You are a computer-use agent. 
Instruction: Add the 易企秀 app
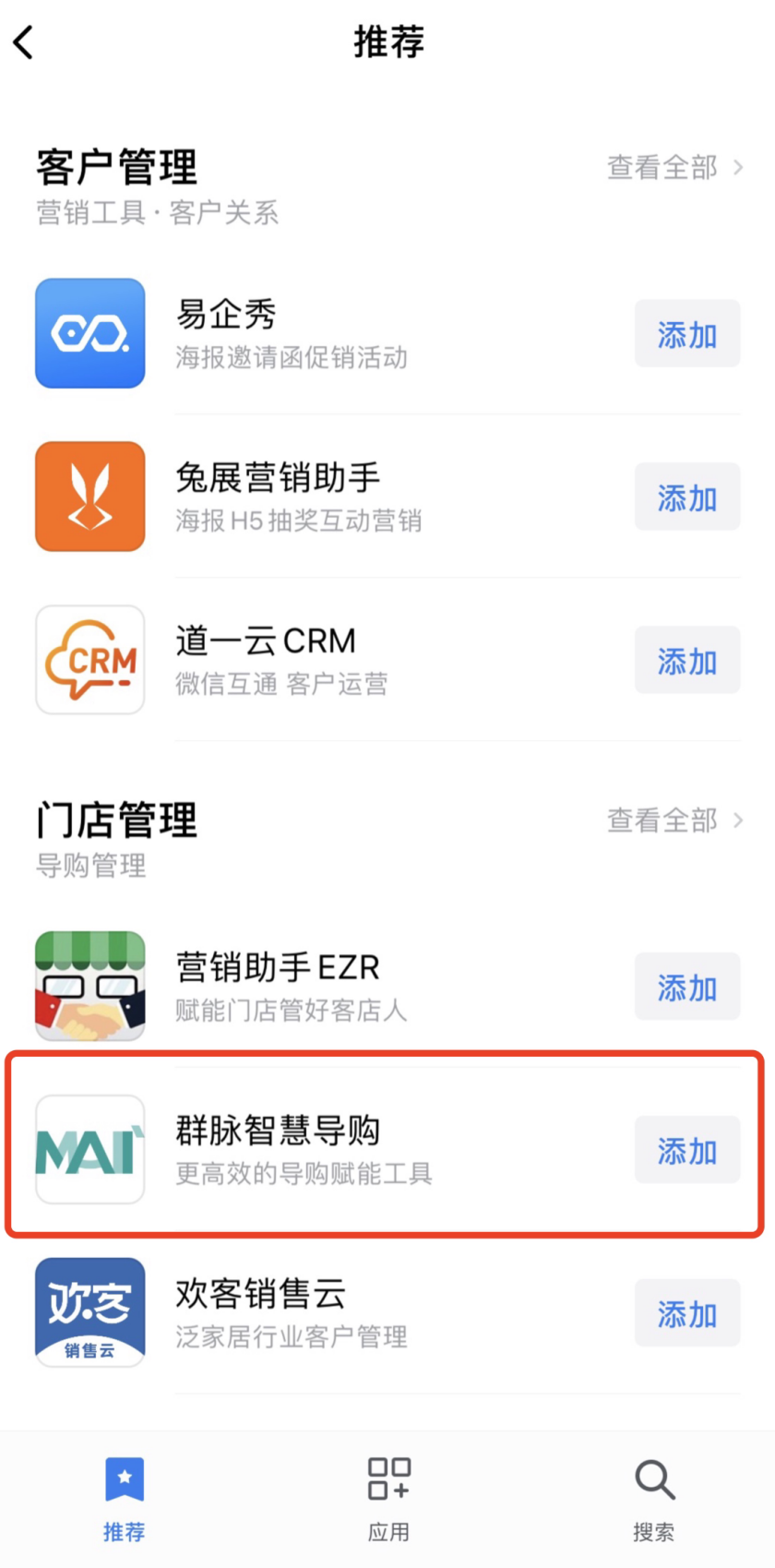[x=686, y=334]
